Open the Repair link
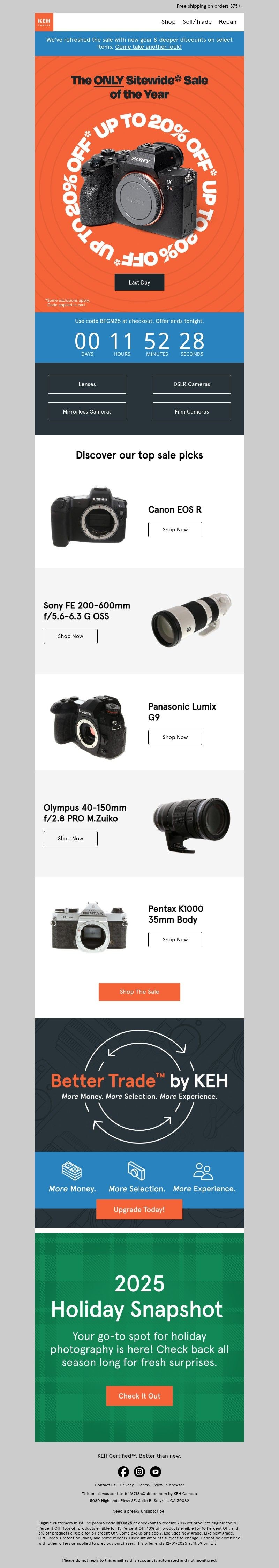The image size is (279, 1568). click(x=228, y=22)
